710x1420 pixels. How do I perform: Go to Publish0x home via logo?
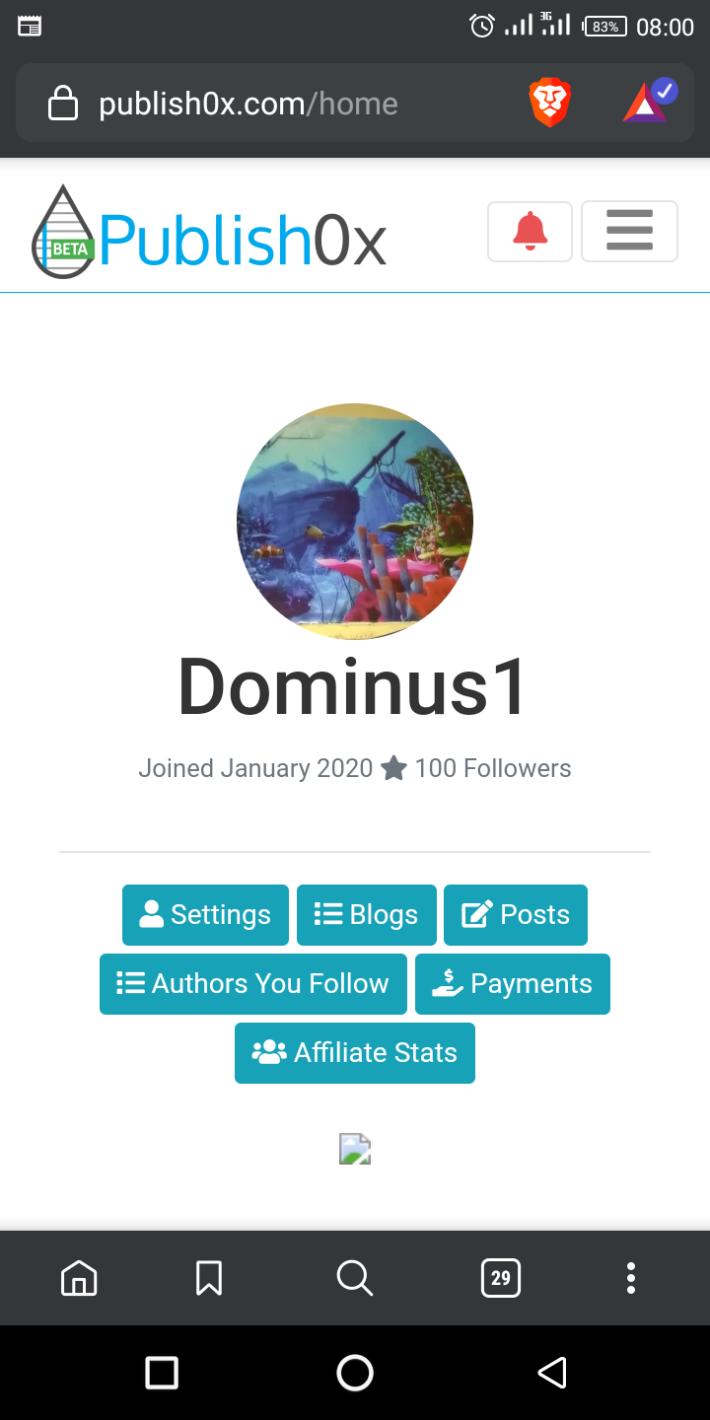(208, 232)
